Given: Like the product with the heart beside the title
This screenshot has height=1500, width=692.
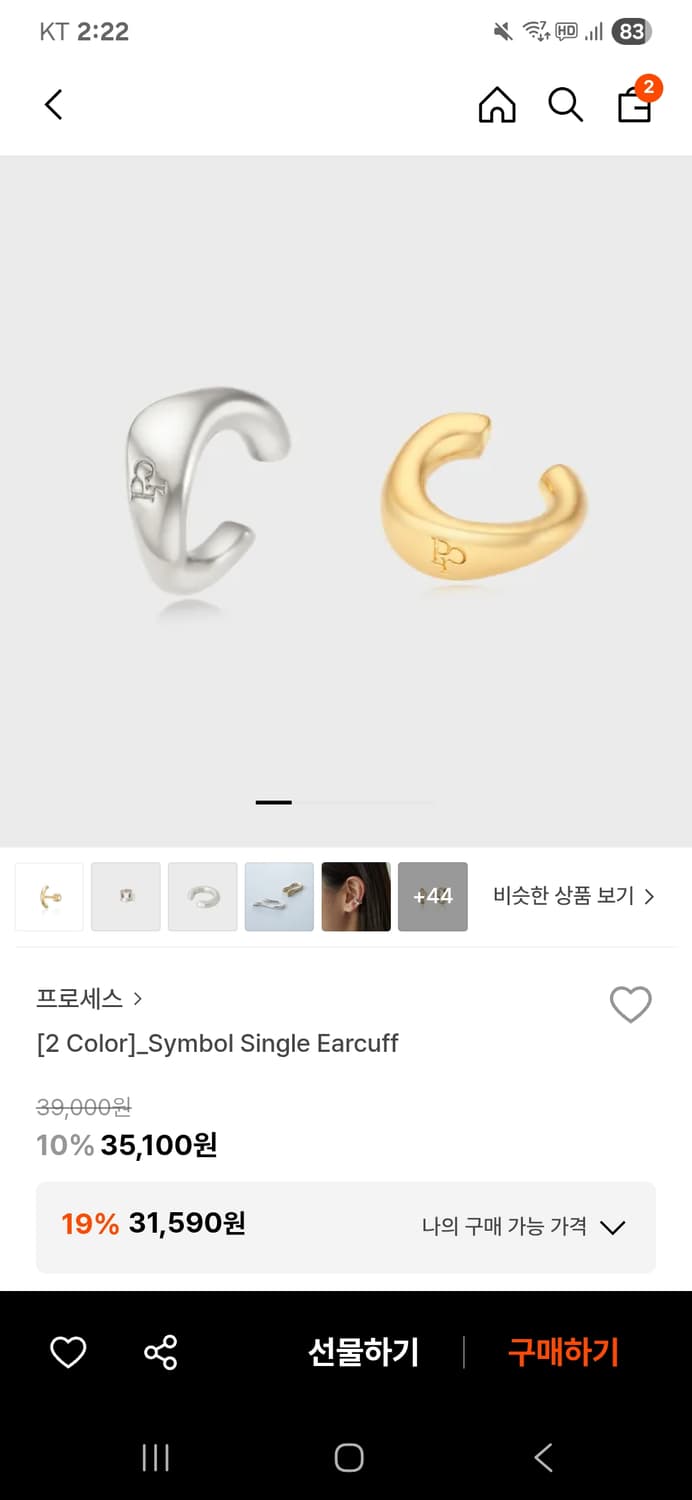Looking at the screenshot, I should (x=630, y=1004).
